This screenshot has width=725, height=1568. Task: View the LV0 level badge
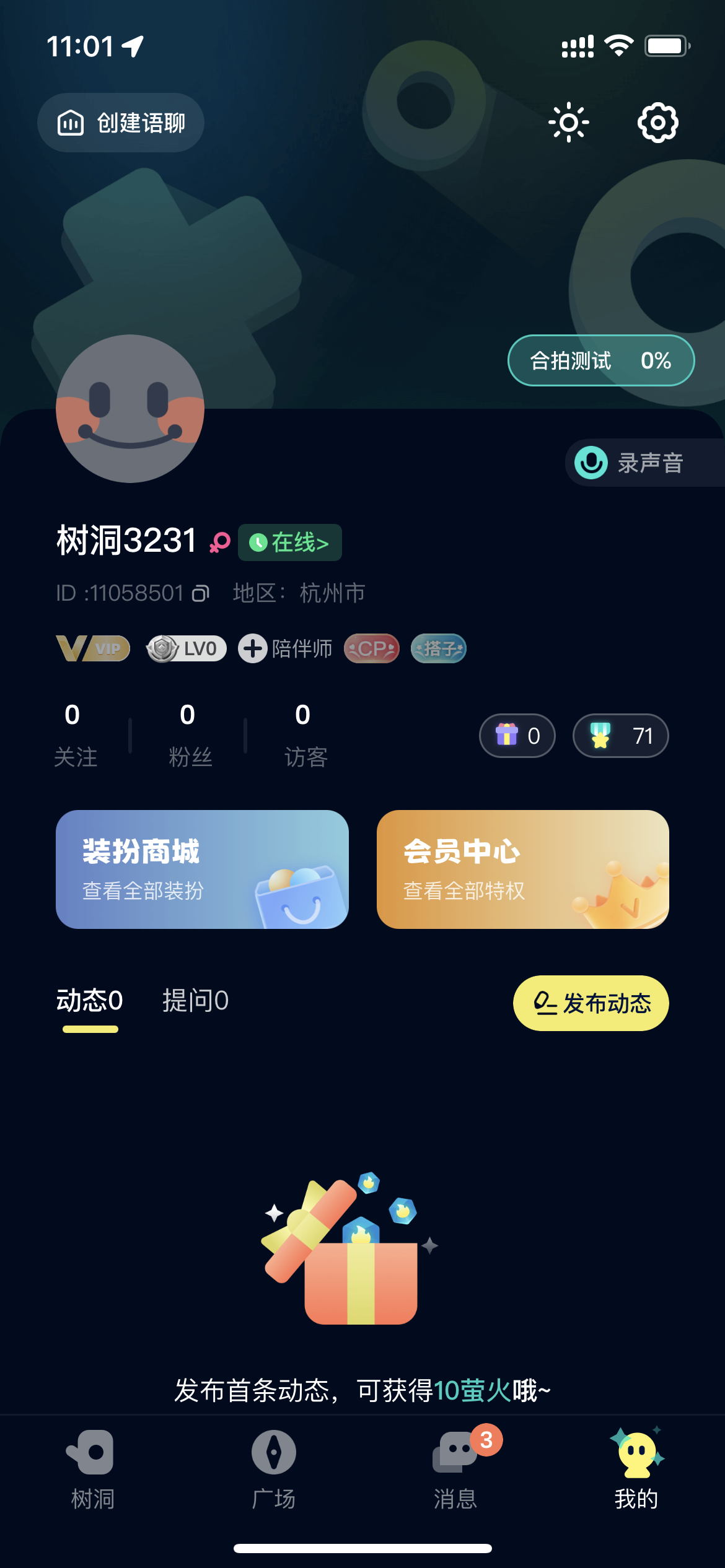coord(187,648)
